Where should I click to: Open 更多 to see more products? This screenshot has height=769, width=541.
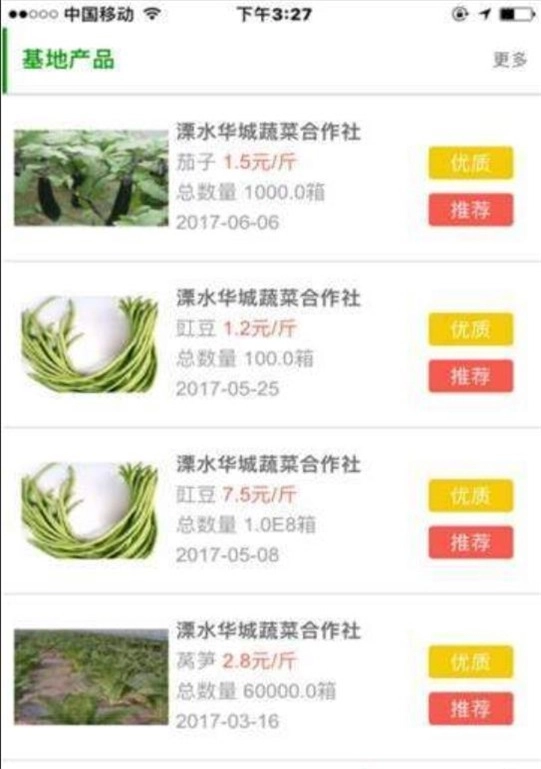coord(510,60)
